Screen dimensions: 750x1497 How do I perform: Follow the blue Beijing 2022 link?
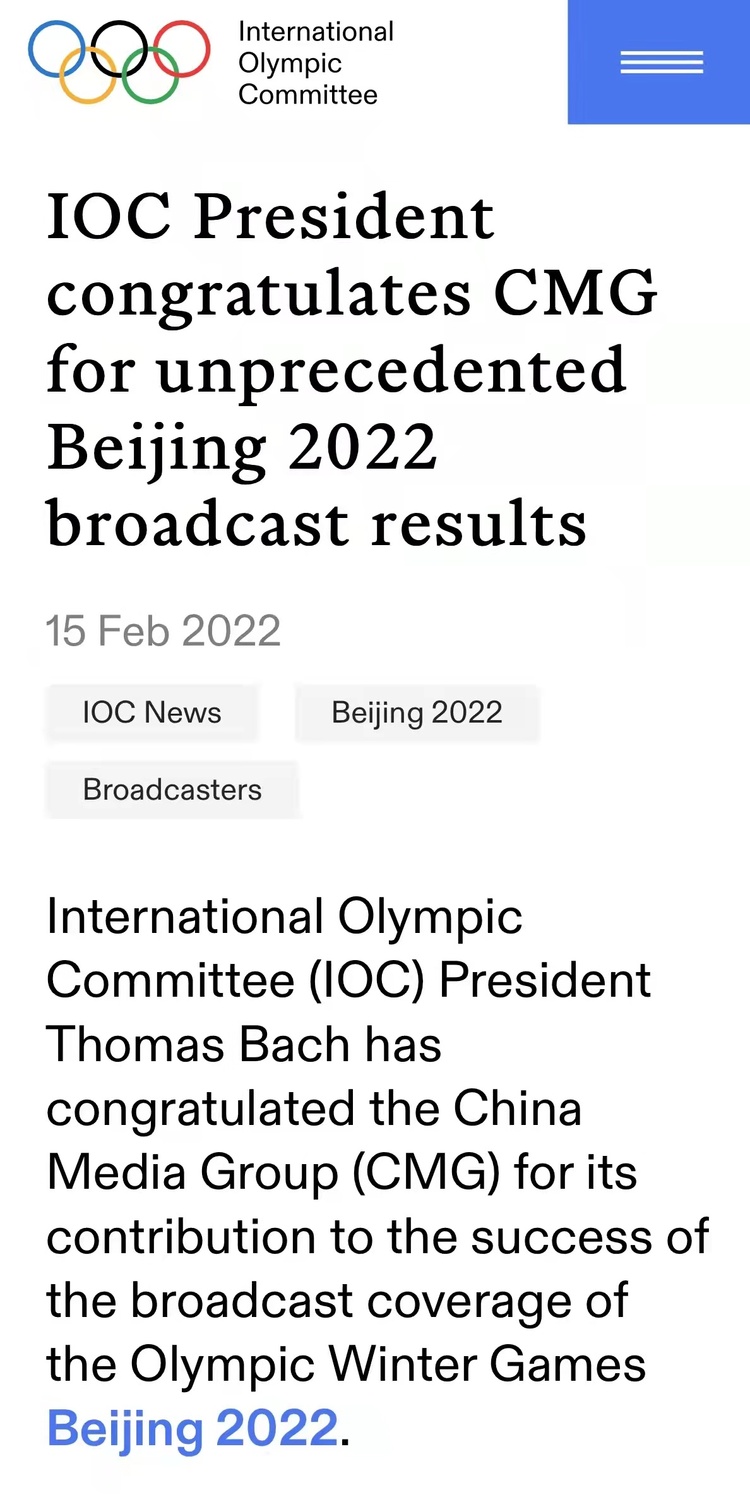pos(193,1428)
